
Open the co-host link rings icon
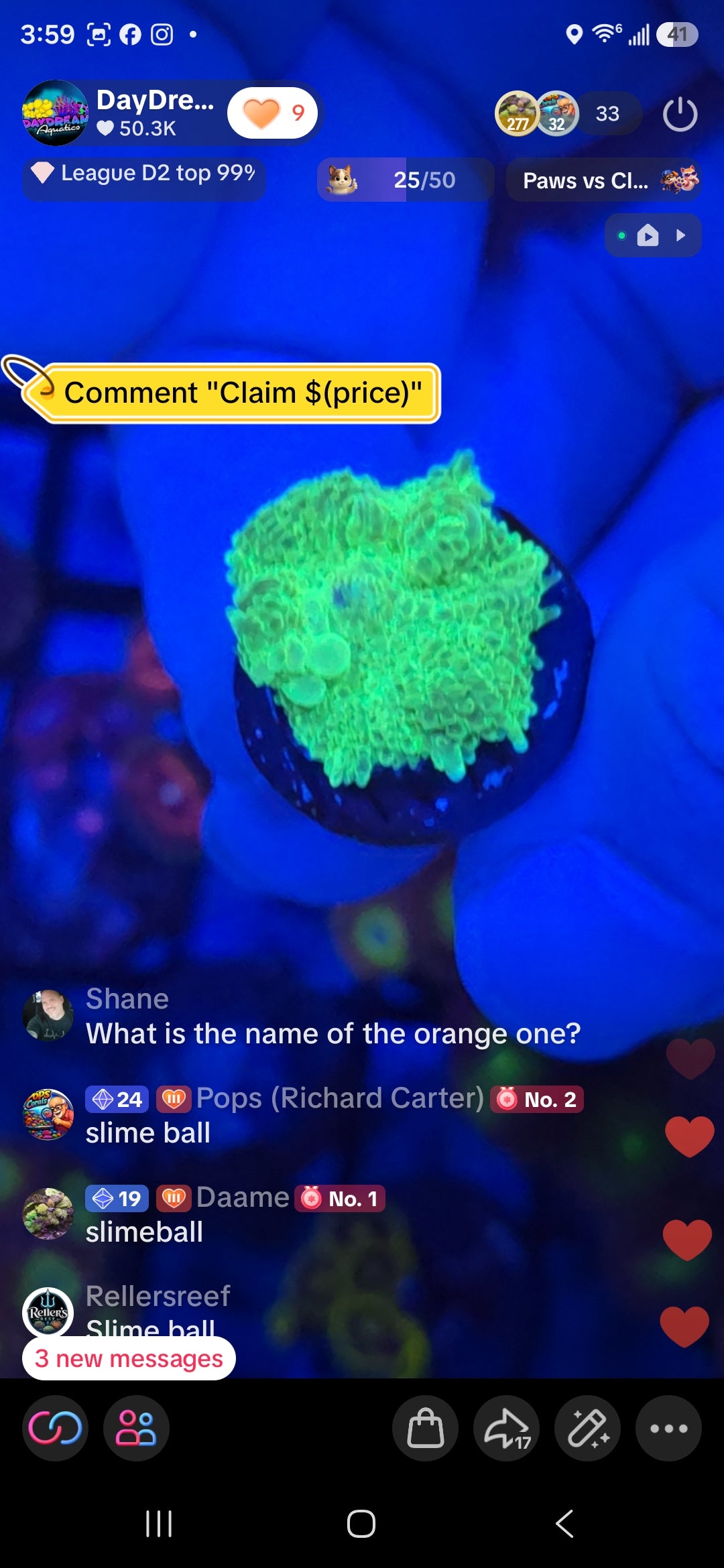[55, 1428]
